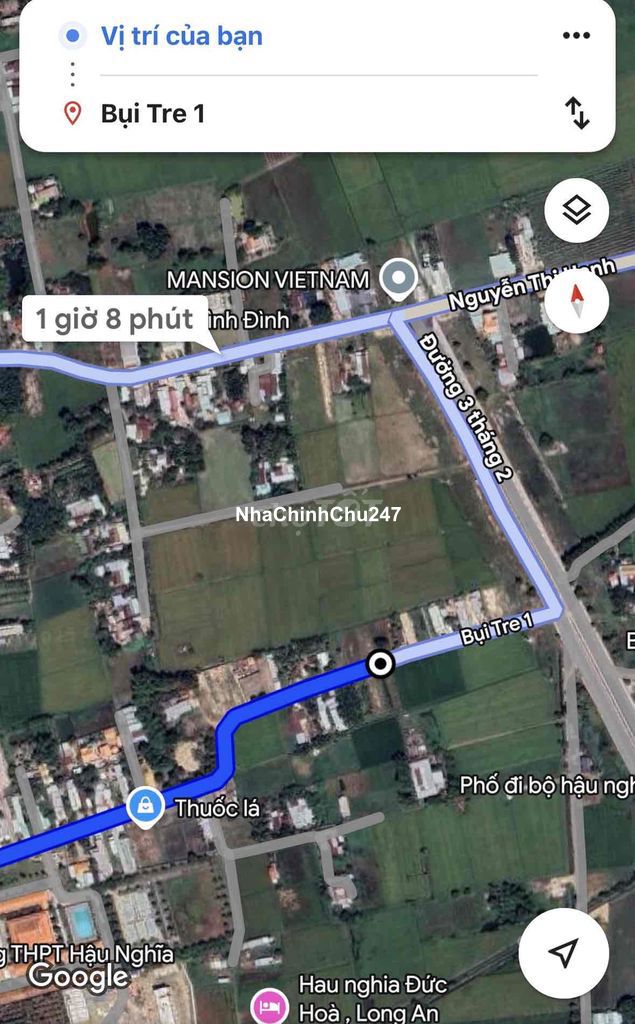Image resolution: width=635 pixels, height=1024 pixels.
Task: Tap the Hau nghia Đức Hoà hotel pin
Action: [x=269, y=1001]
